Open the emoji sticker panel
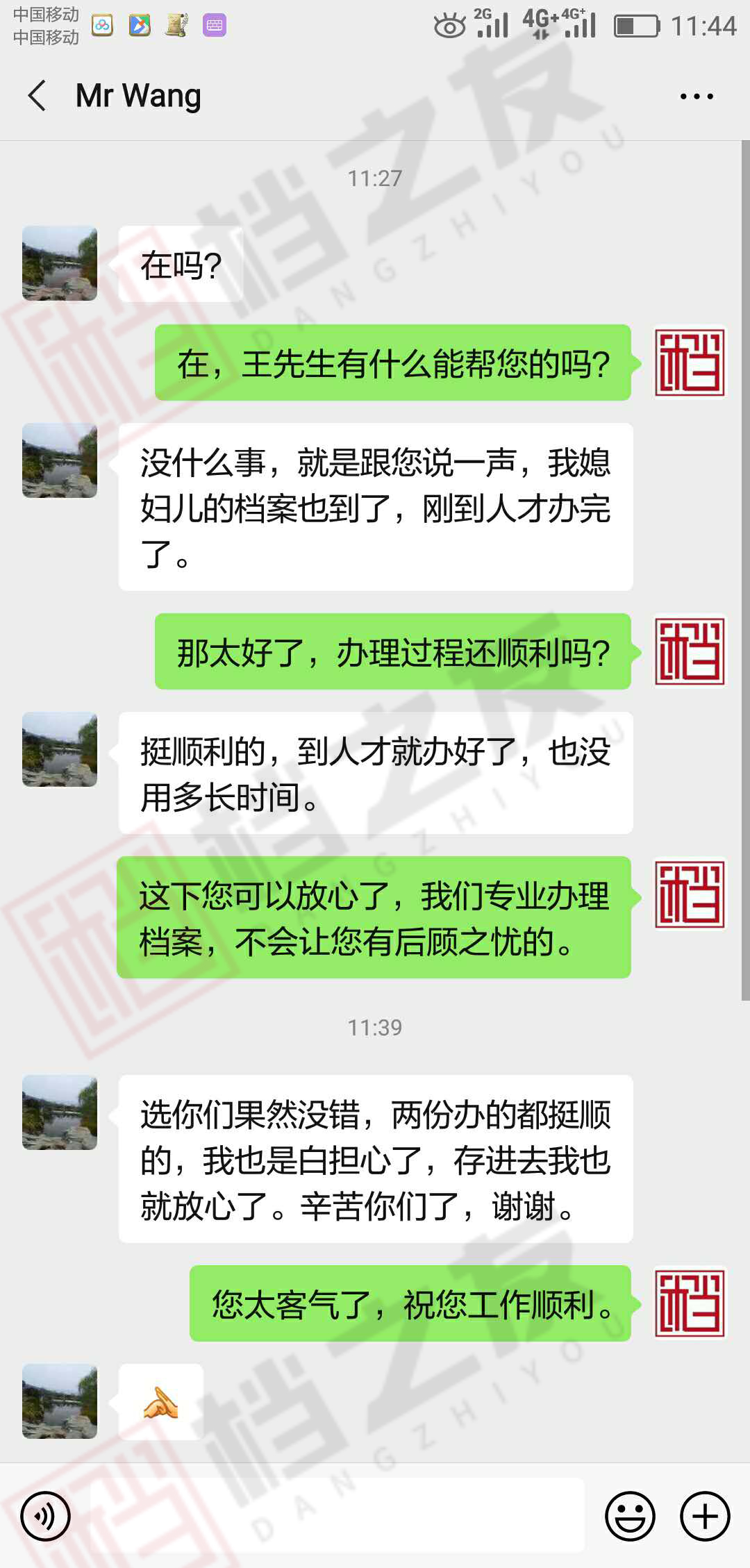750x1568 pixels. (630, 1516)
